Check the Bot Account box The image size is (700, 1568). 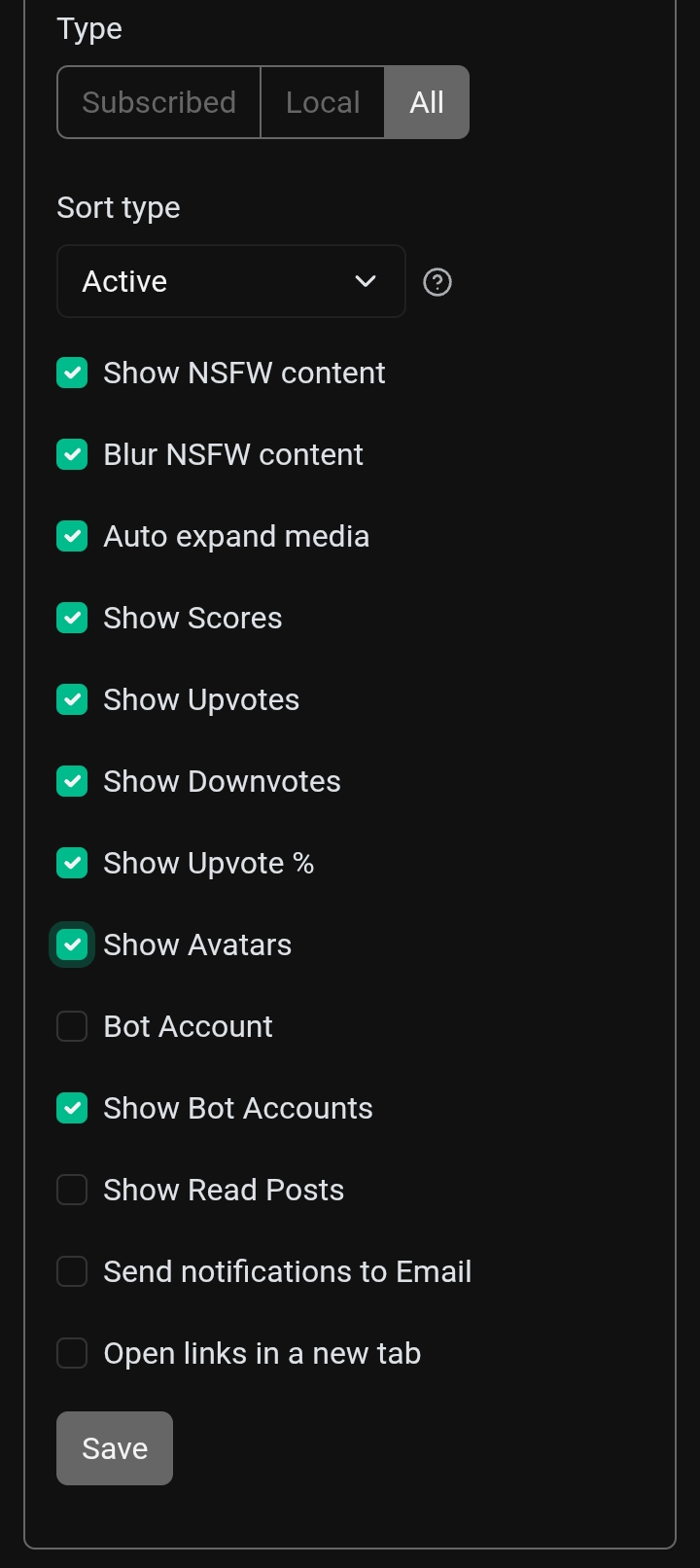(72, 1026)
